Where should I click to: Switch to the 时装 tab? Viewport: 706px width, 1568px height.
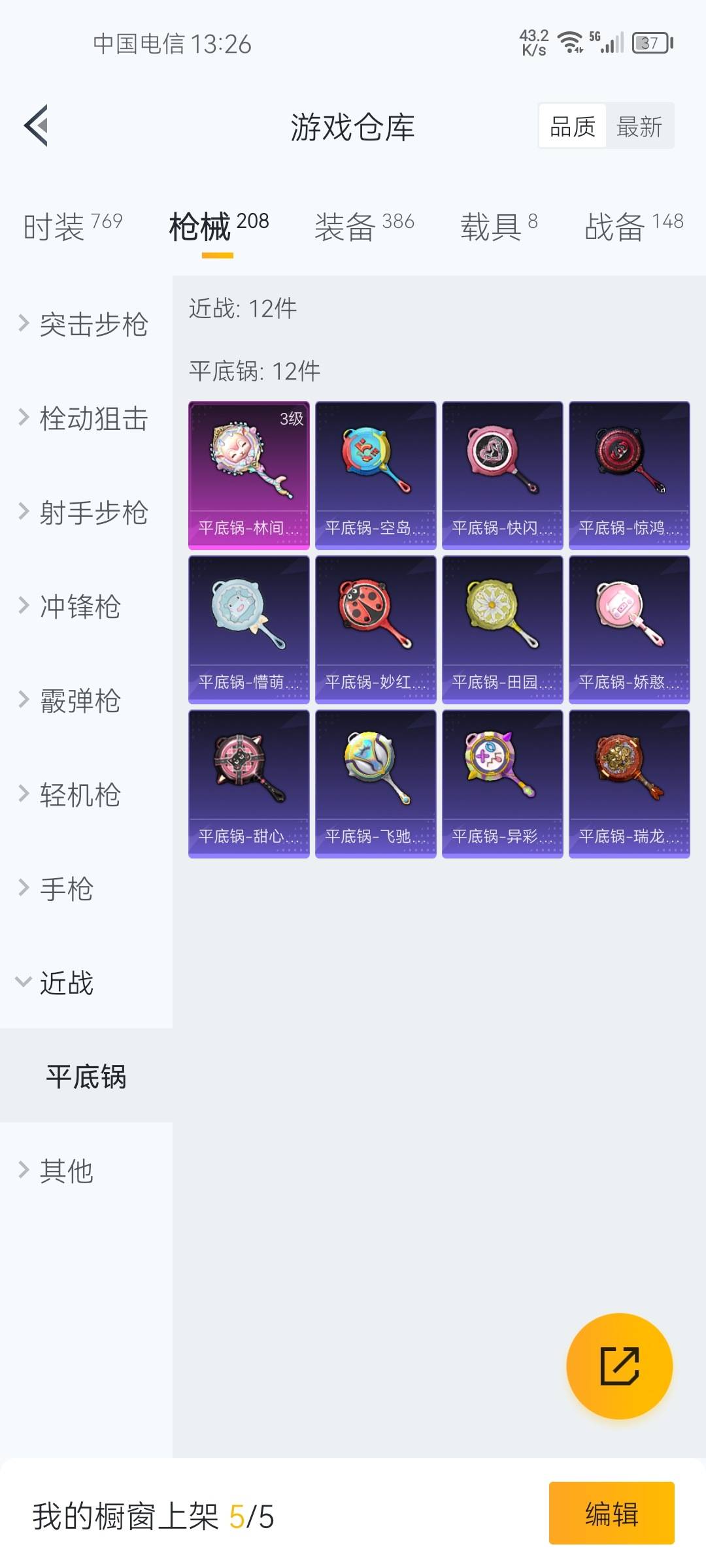[x=73, y=226]
